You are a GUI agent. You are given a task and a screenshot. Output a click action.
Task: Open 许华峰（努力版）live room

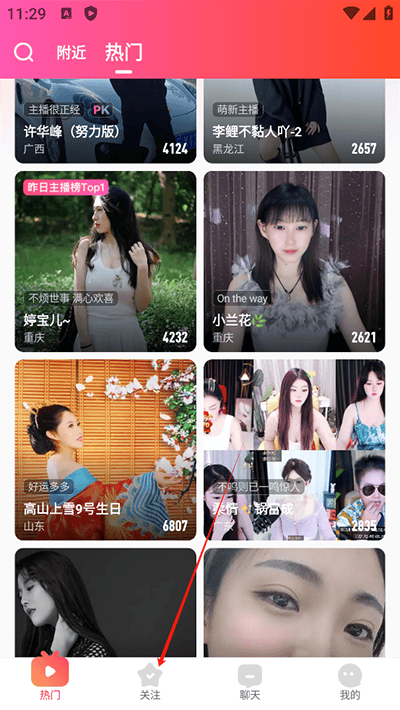tap(106, 121)
